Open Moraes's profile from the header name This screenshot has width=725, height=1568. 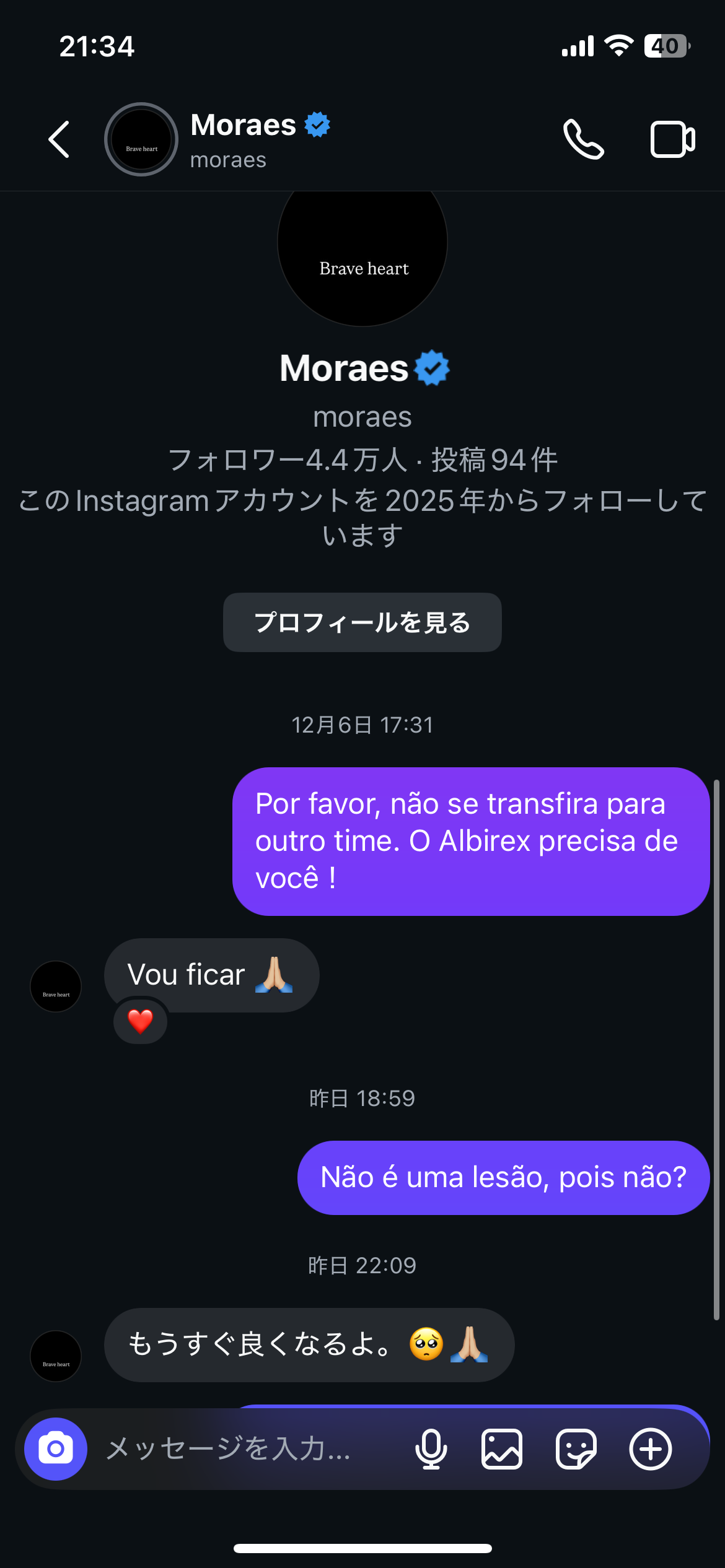pyautogui.click(x=244, y=126)
